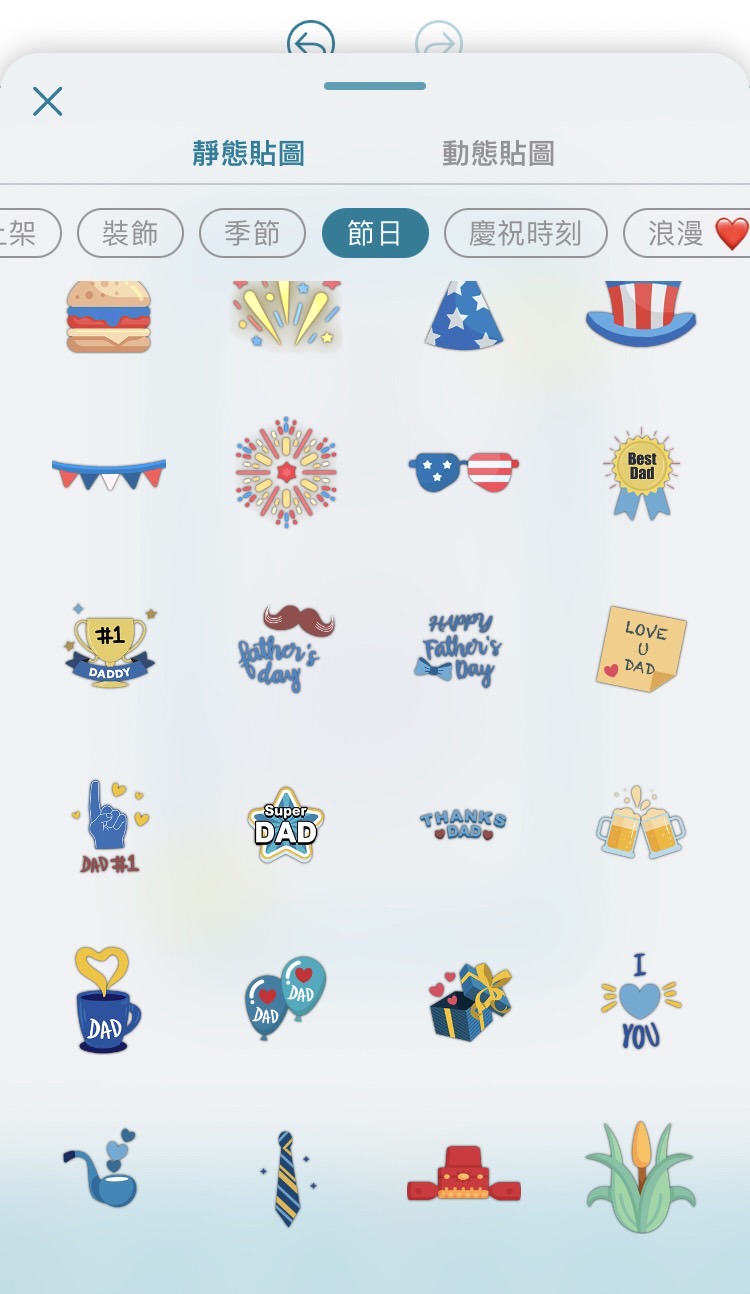750x1294 pixels.
Task: Select the Thanks Dad sticker
Action: click(x=463, y=824)
